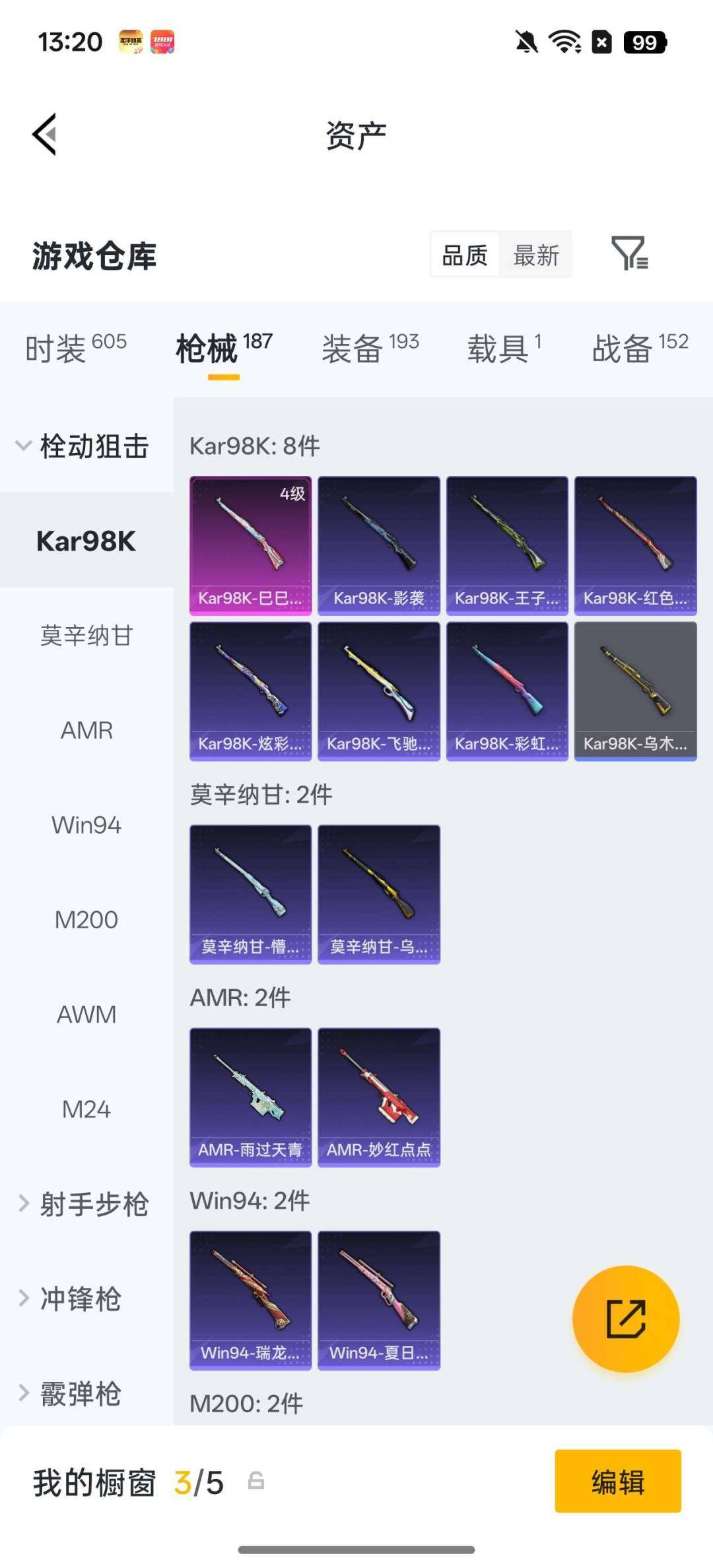Viewport: 713px width, 1568px height.
Task: Select AMR in the sidebar
Action: [86, 730]
